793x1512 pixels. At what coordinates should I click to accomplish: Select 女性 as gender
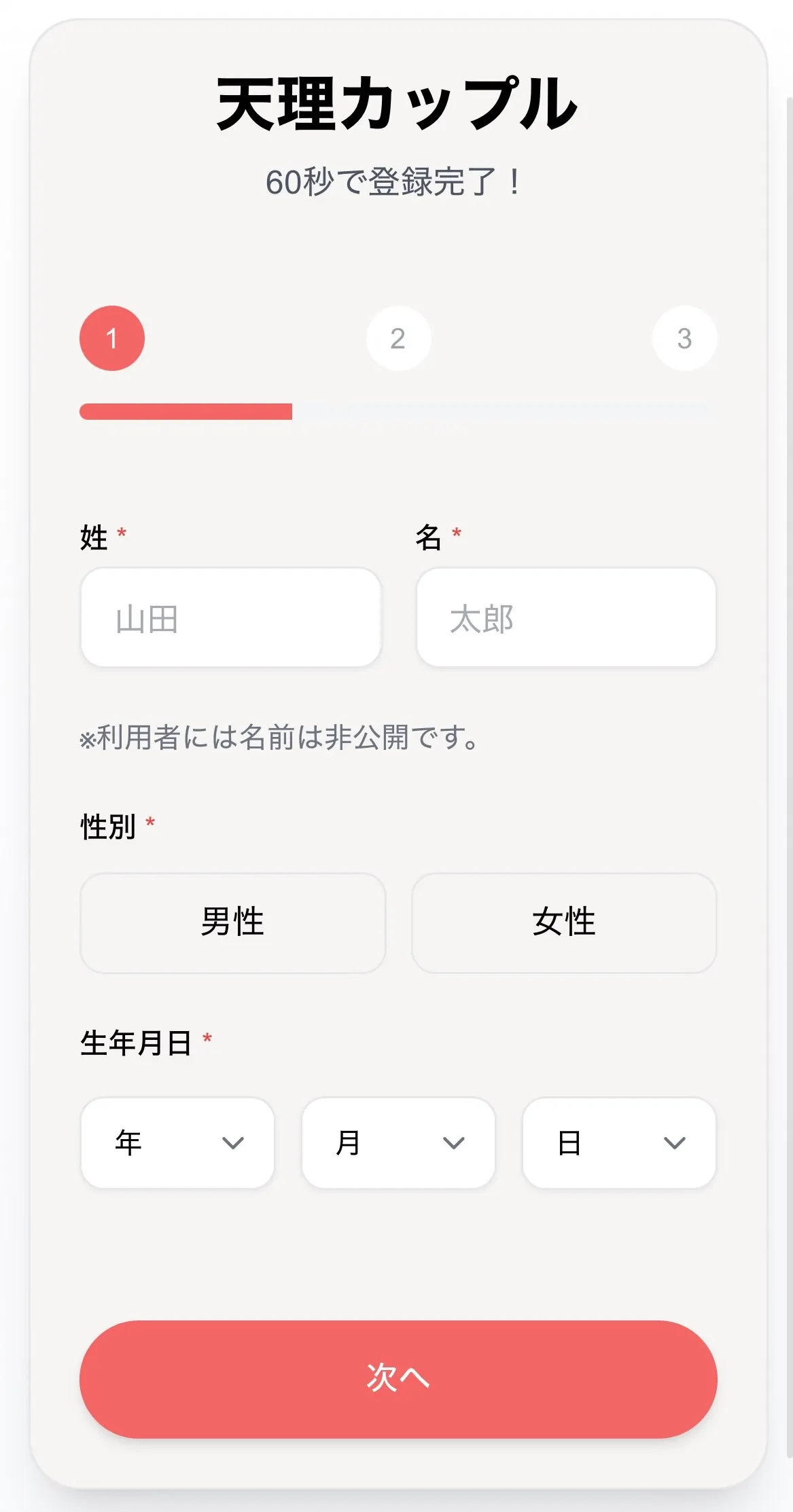[563, 923]
